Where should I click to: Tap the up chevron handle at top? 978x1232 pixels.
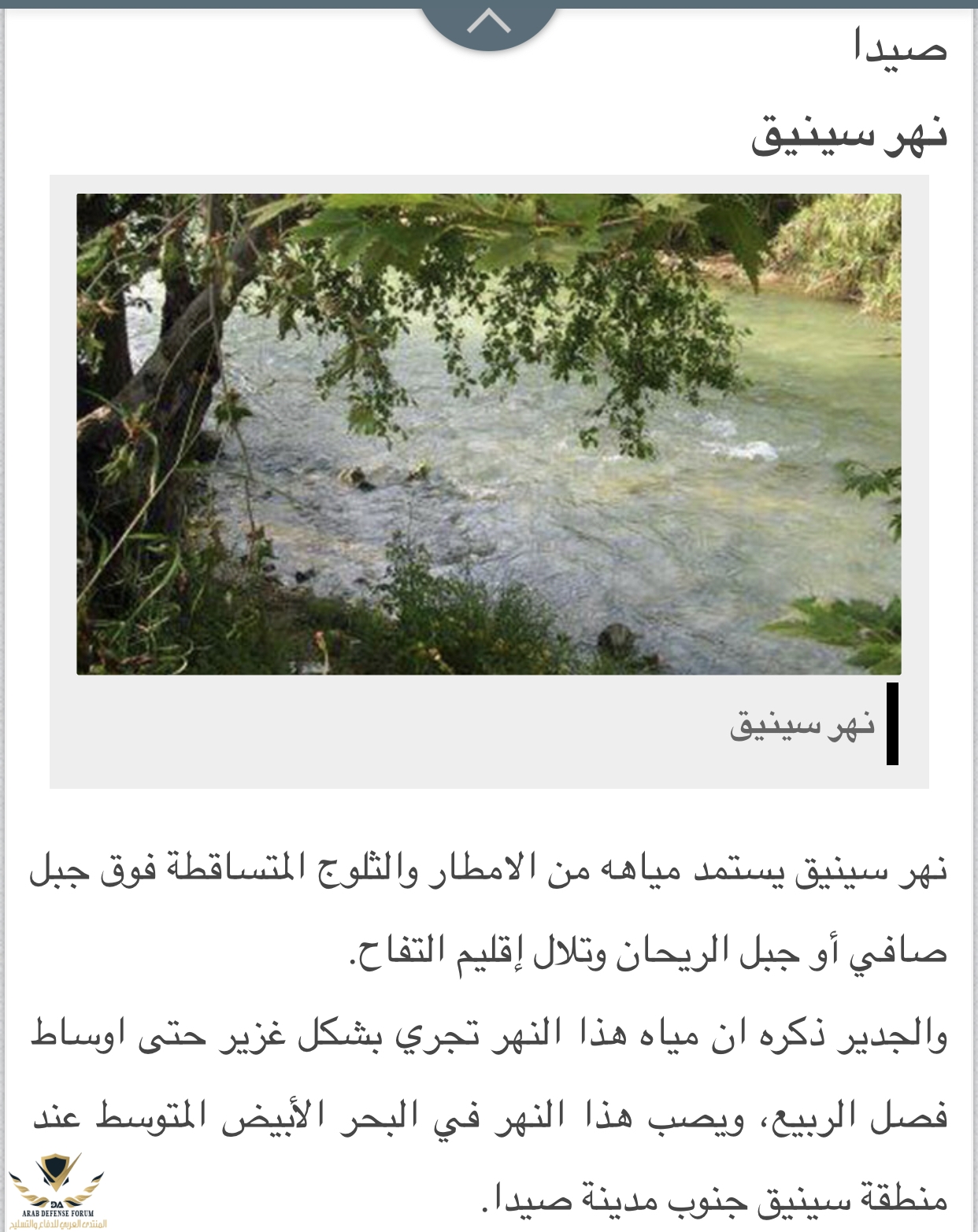tap(489, 23)
